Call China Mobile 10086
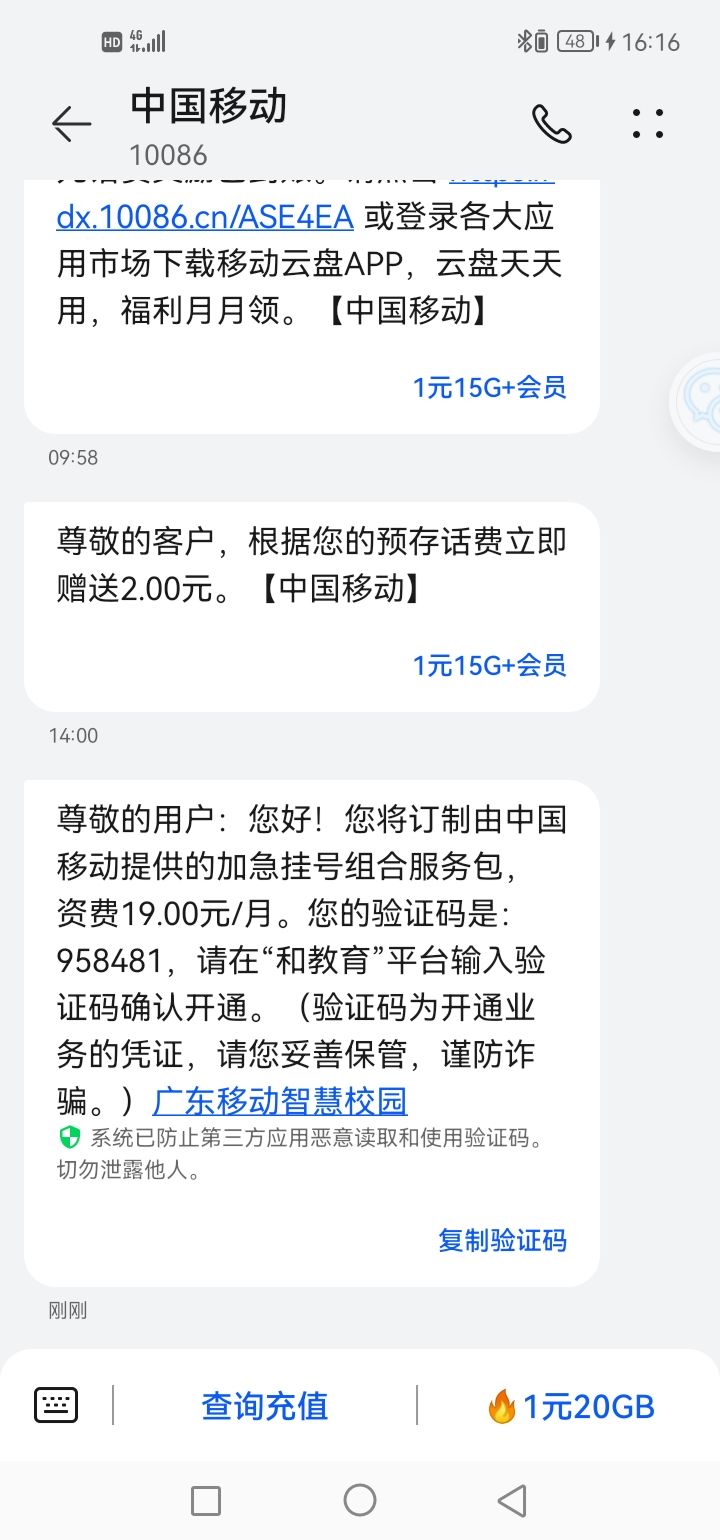720x1540 pixels. pyautogui.click(x=551, y=124)
